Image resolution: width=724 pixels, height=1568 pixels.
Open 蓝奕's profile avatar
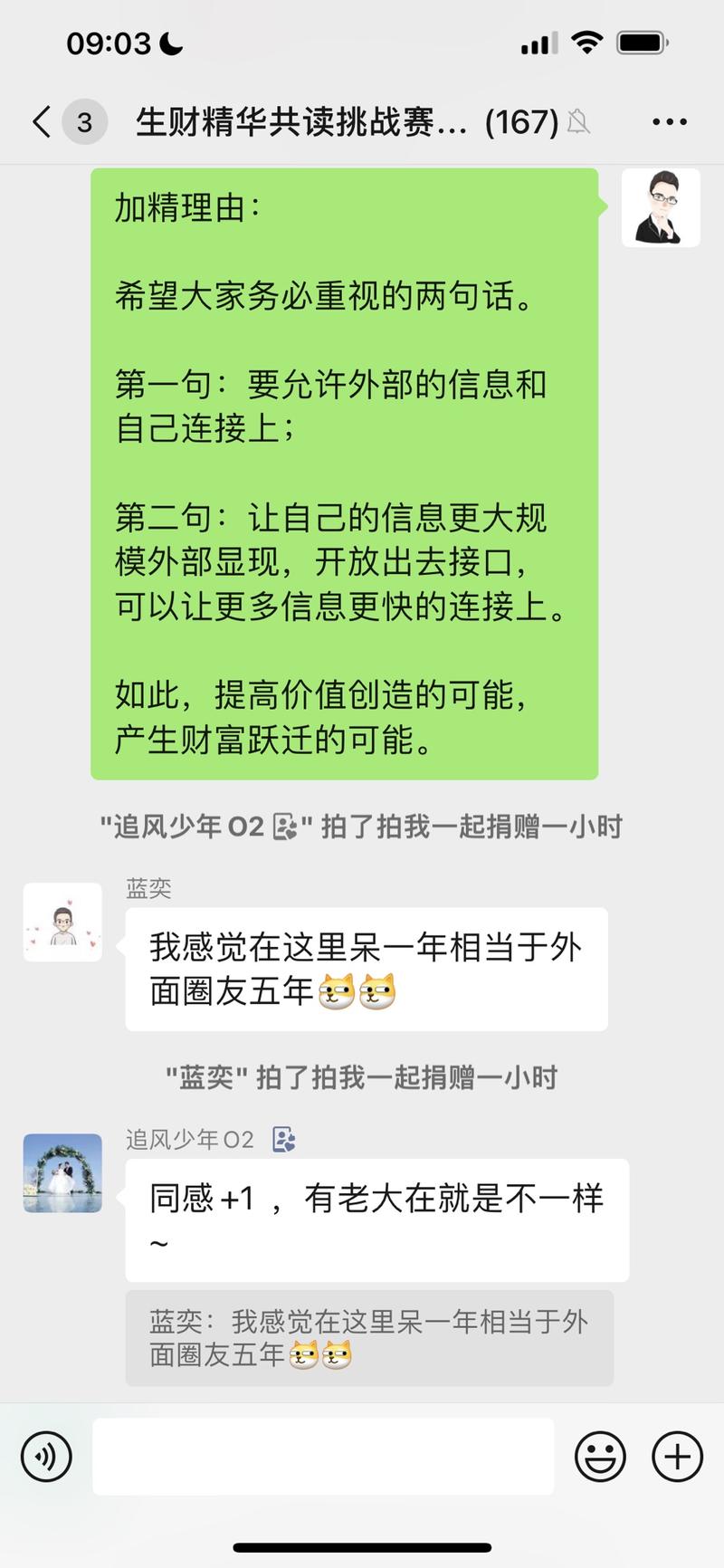point(62,922)
